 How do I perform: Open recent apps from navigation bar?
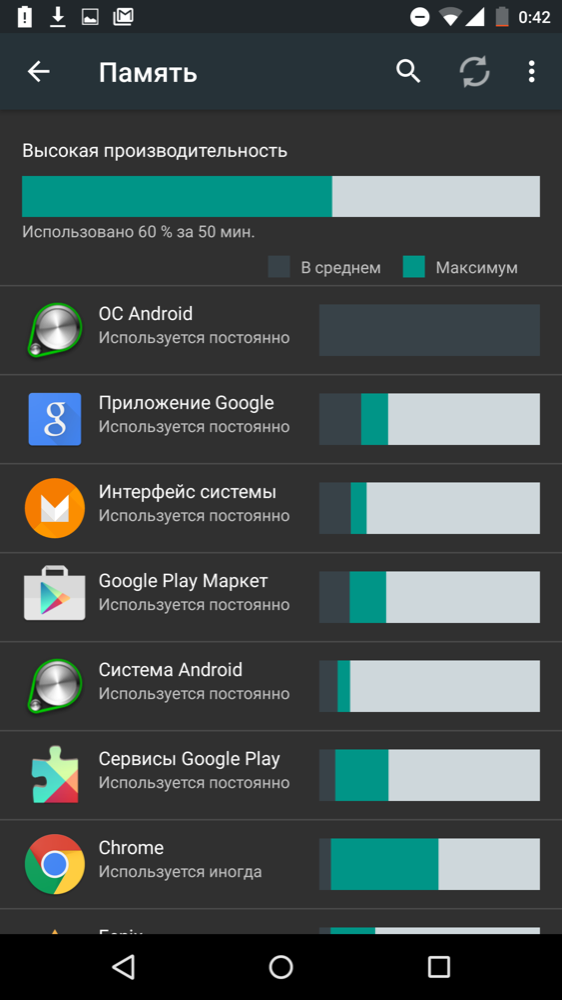click(438, 967)
